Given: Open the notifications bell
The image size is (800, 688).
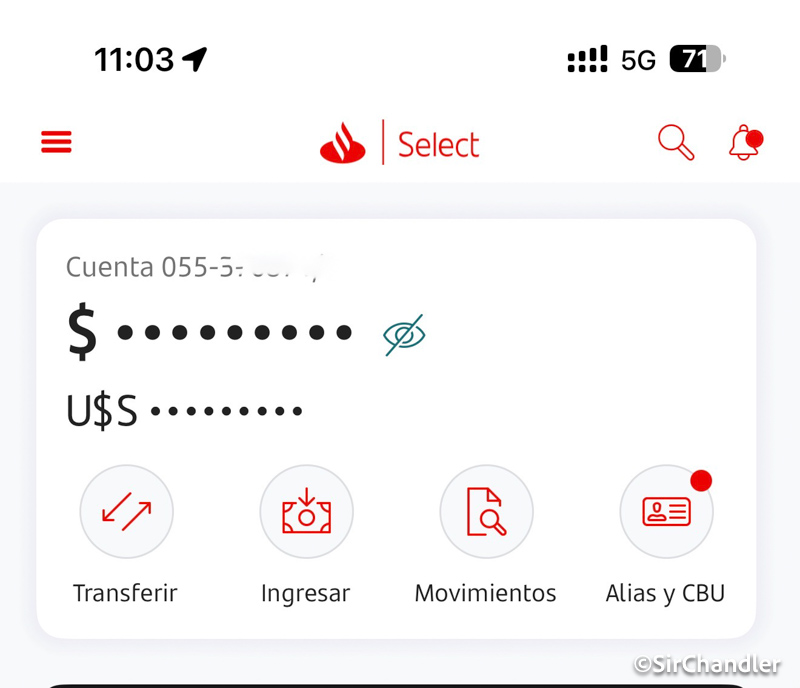Looking at the screenshot, I should [x=744, y=143].
